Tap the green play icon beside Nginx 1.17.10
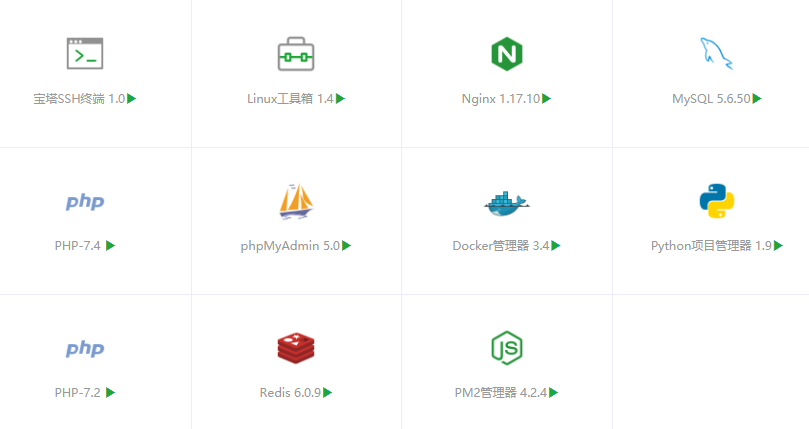The image size is (809, 429). tap(546, 99)
